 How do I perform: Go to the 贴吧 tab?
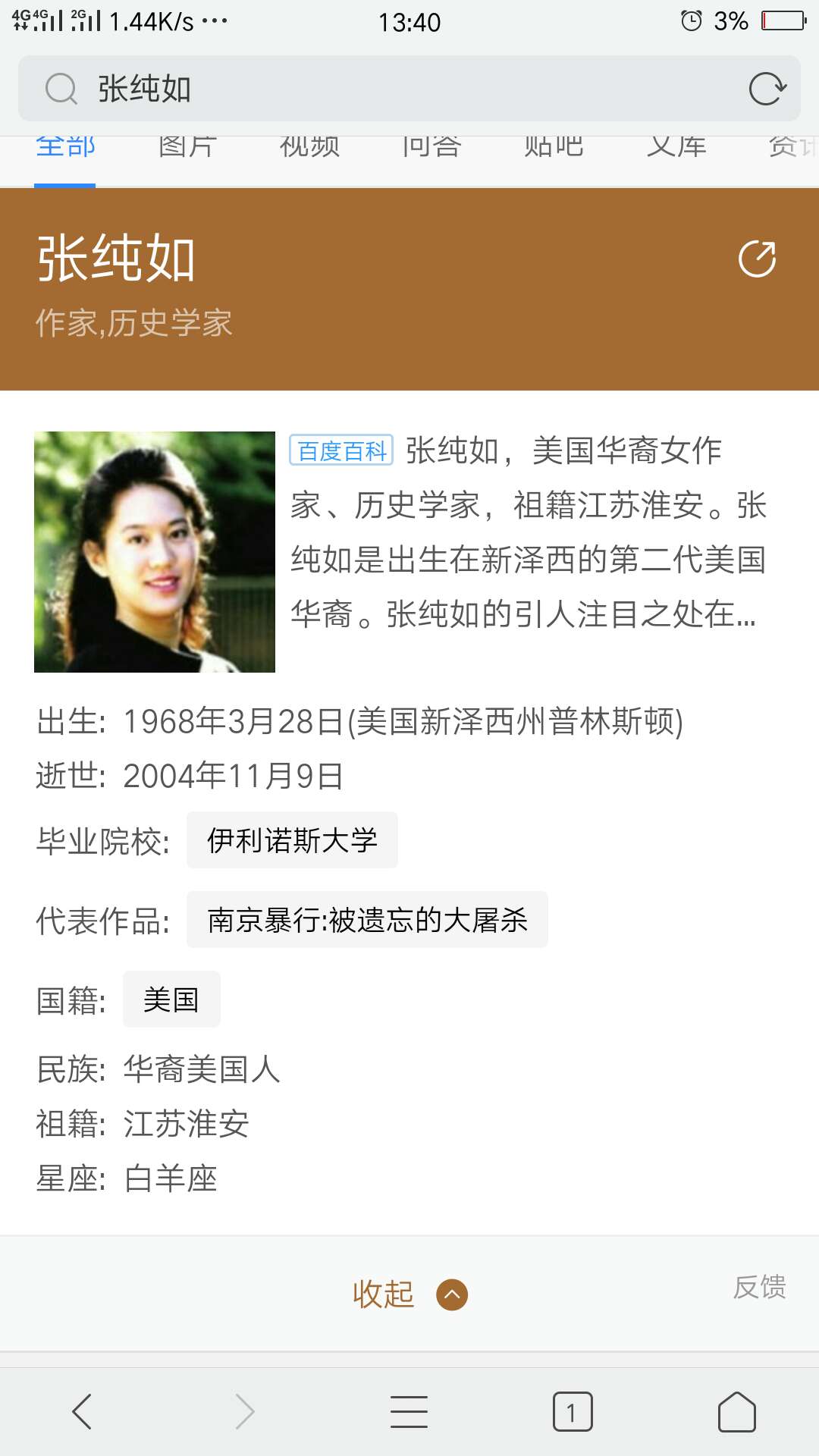tap(554, 148)
